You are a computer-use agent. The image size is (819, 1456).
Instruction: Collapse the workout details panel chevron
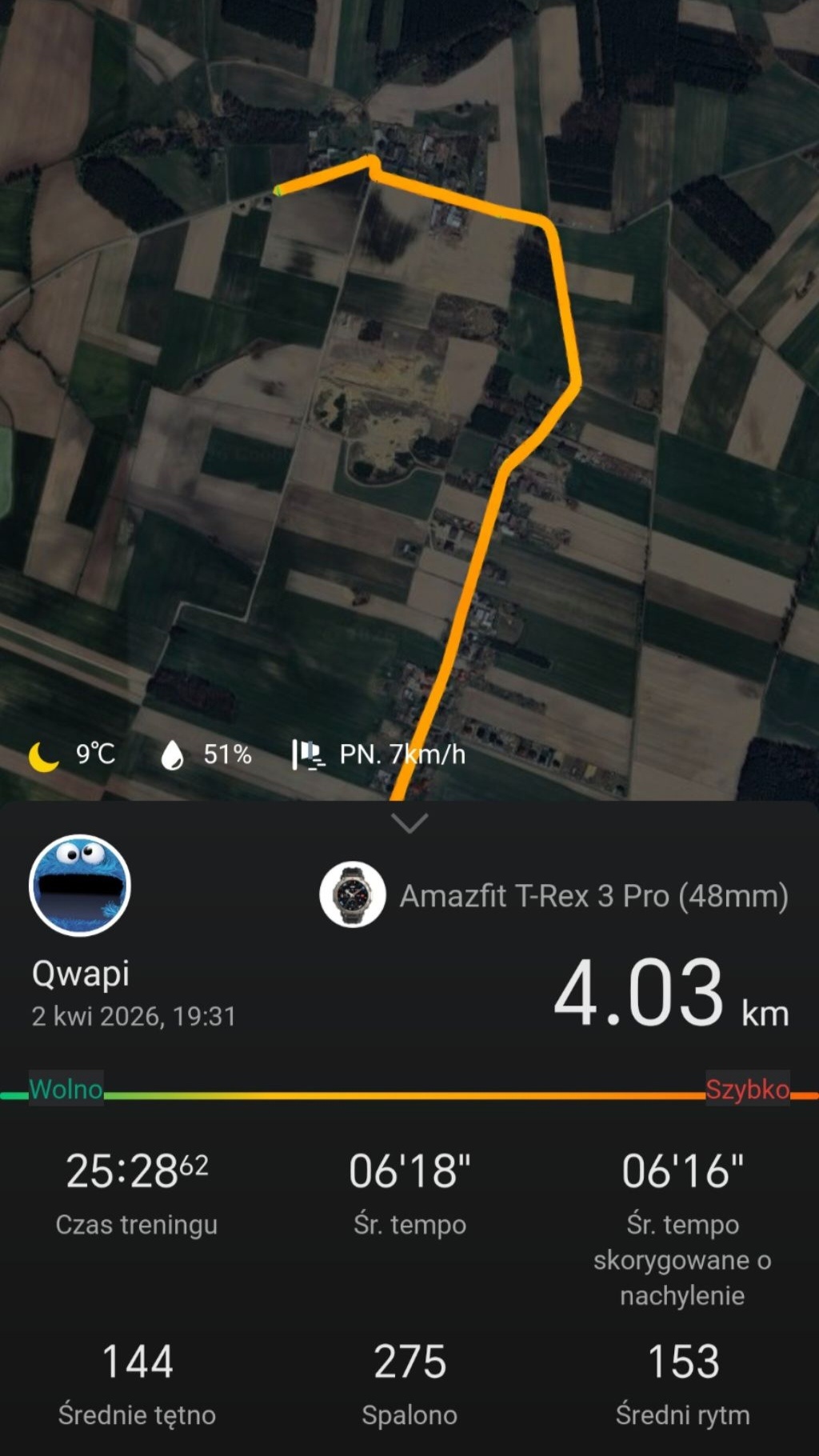[x=409, y=822]
